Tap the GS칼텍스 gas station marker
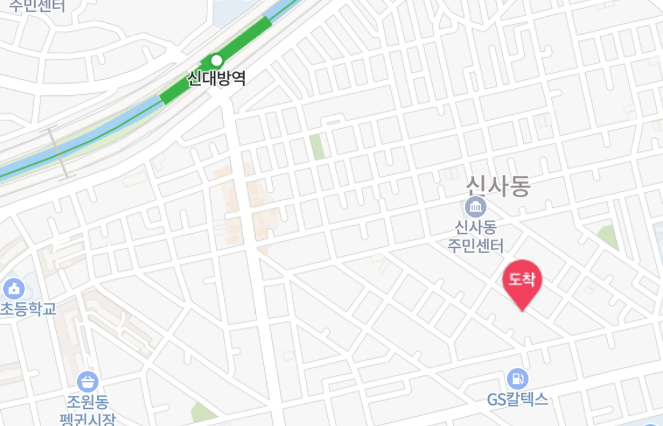This screenshot has height=426, width=663. coord(517,379)
